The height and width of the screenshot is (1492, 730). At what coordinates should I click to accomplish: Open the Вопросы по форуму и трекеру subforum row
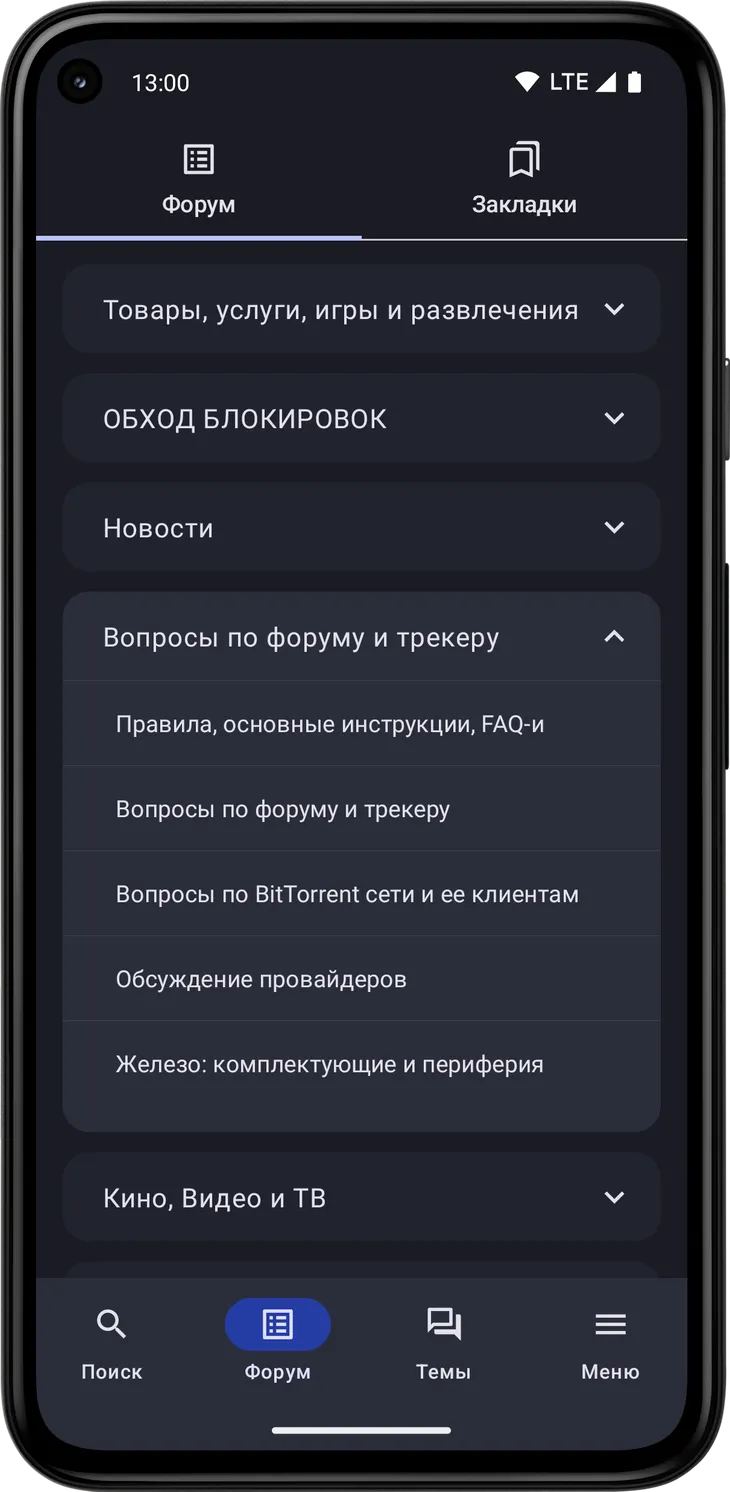(361, 809)
